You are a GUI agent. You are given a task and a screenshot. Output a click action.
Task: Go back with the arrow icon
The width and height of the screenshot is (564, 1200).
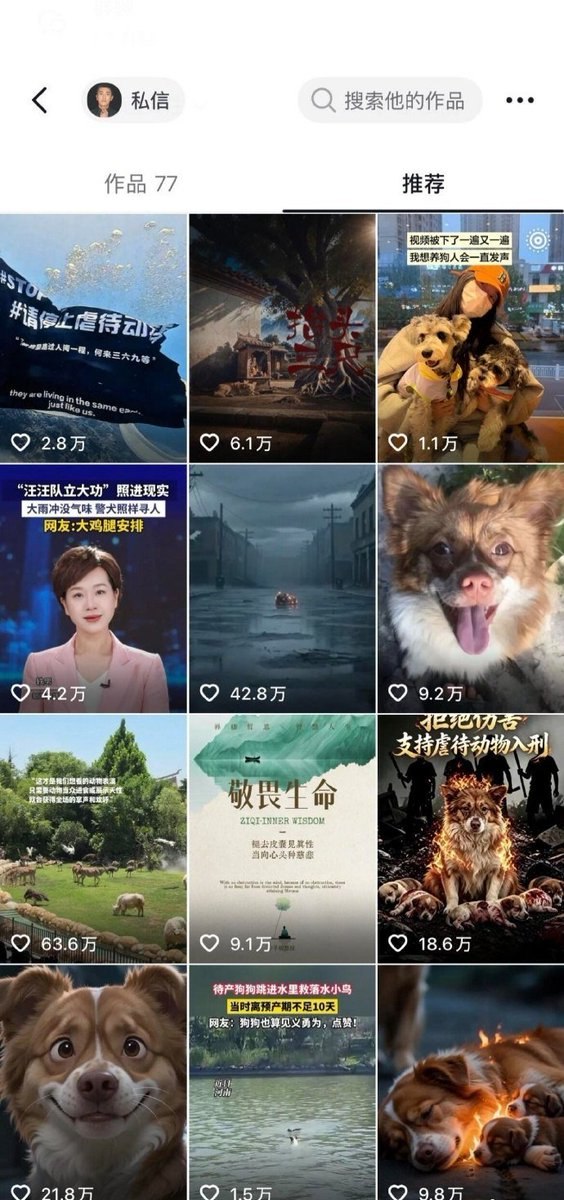coord(40,100)
